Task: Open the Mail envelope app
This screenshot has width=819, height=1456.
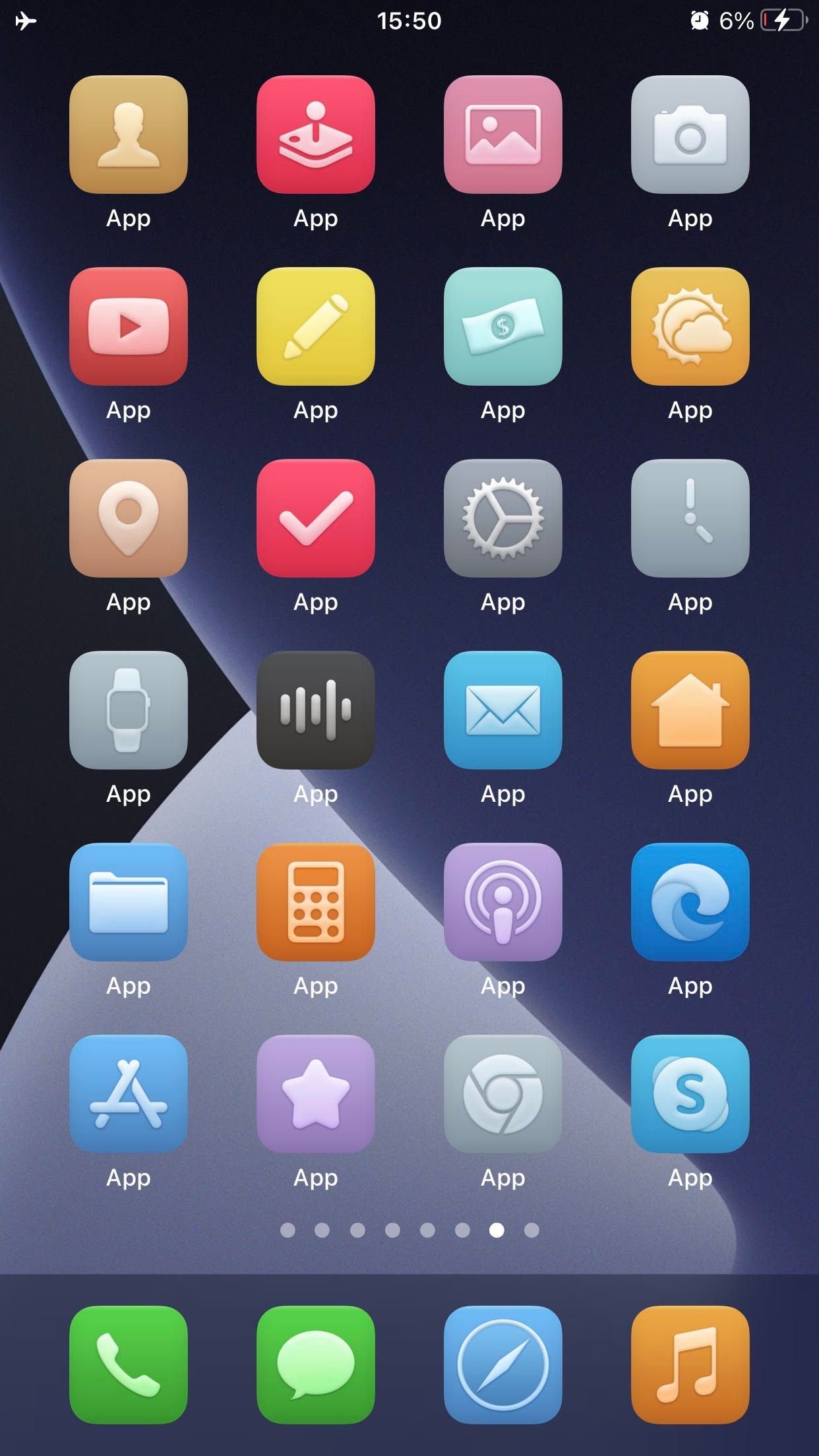Action: [x=503, y=710]
